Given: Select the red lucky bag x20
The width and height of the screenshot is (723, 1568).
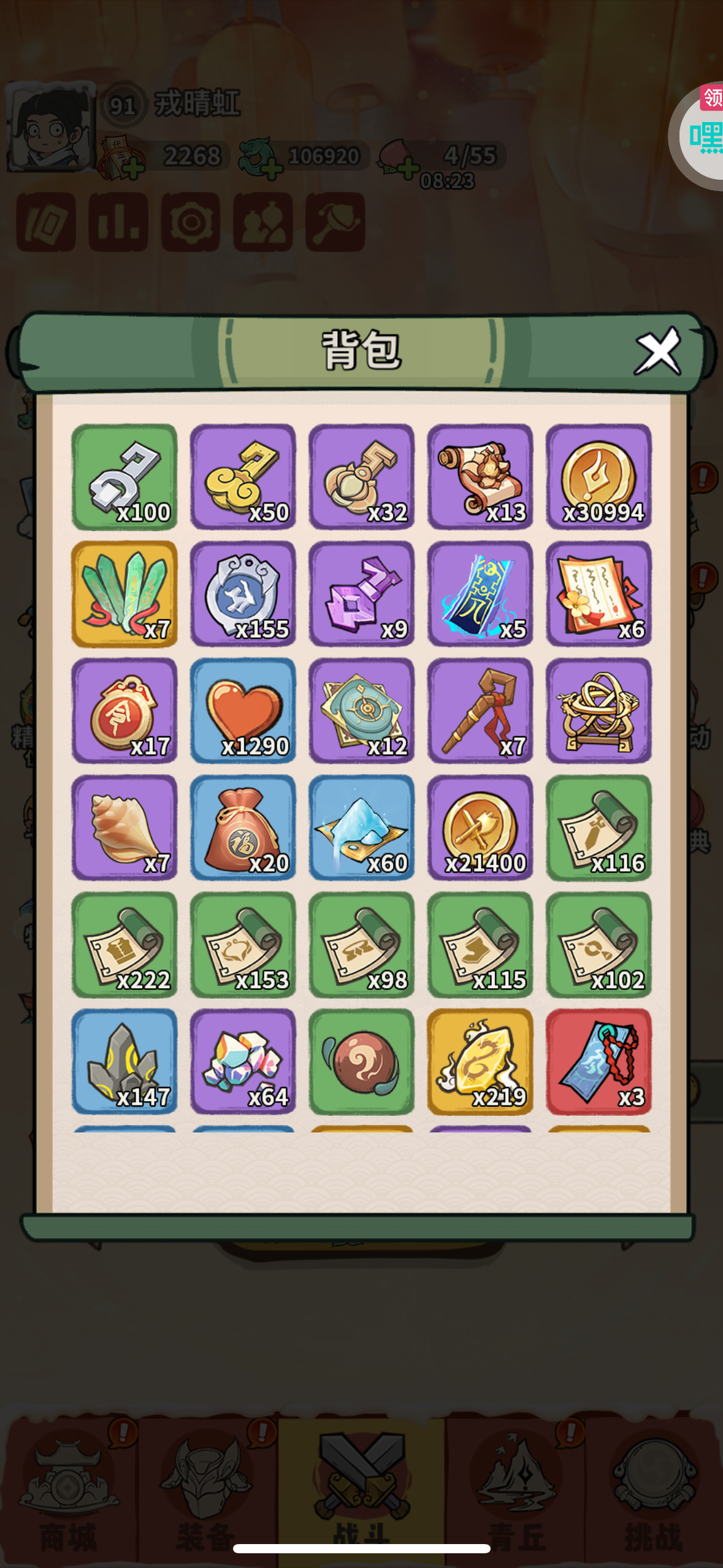Looking at the screenshot, I should point(243,828).
